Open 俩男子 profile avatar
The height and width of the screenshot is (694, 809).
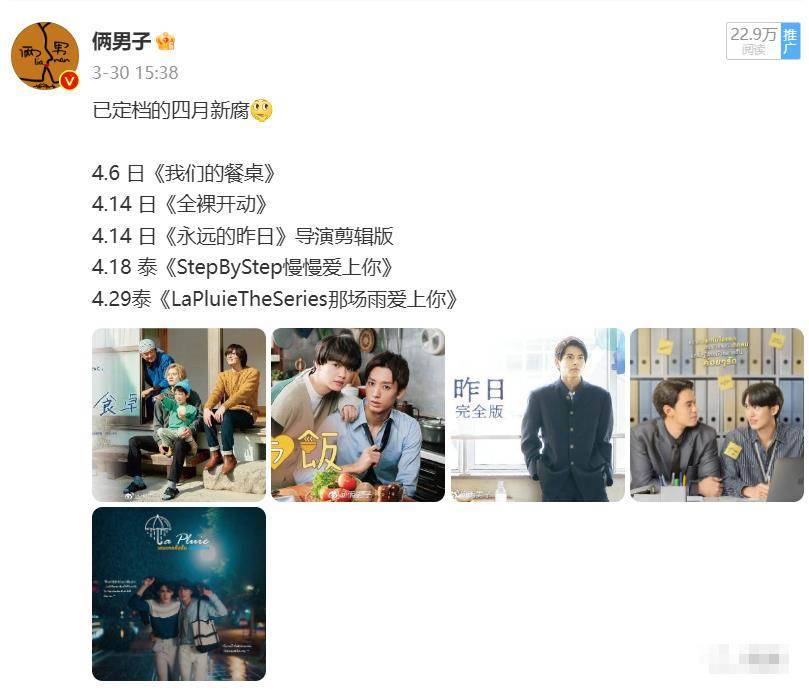click(x=45, y=57)
